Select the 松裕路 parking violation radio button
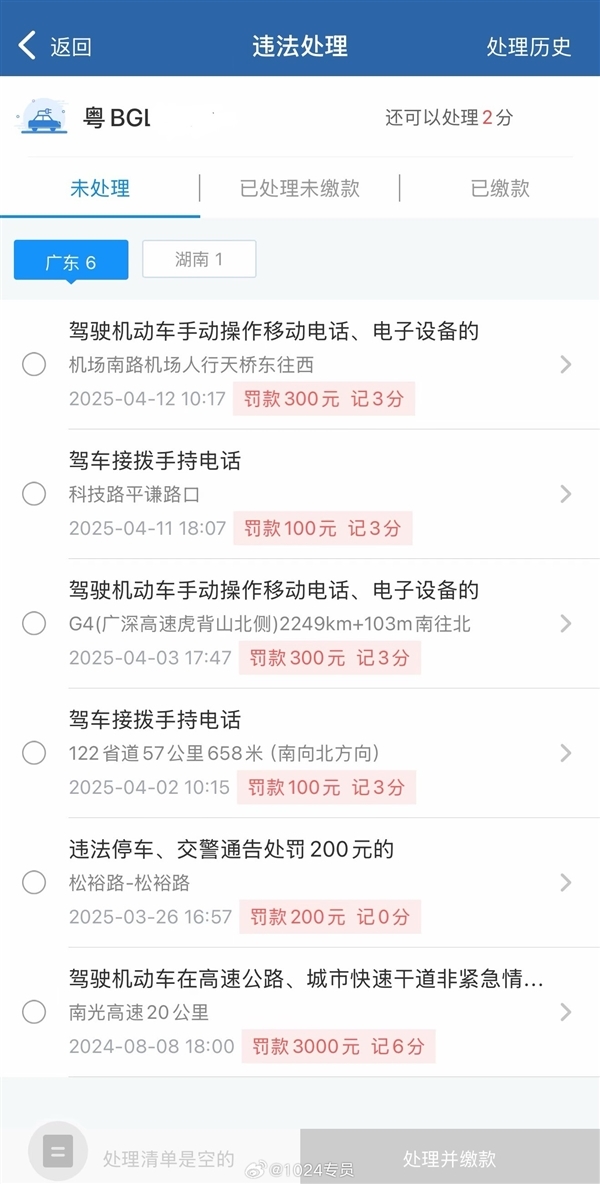The width and height of the screenshot is (600, 1184). click(x=34, y=882)
